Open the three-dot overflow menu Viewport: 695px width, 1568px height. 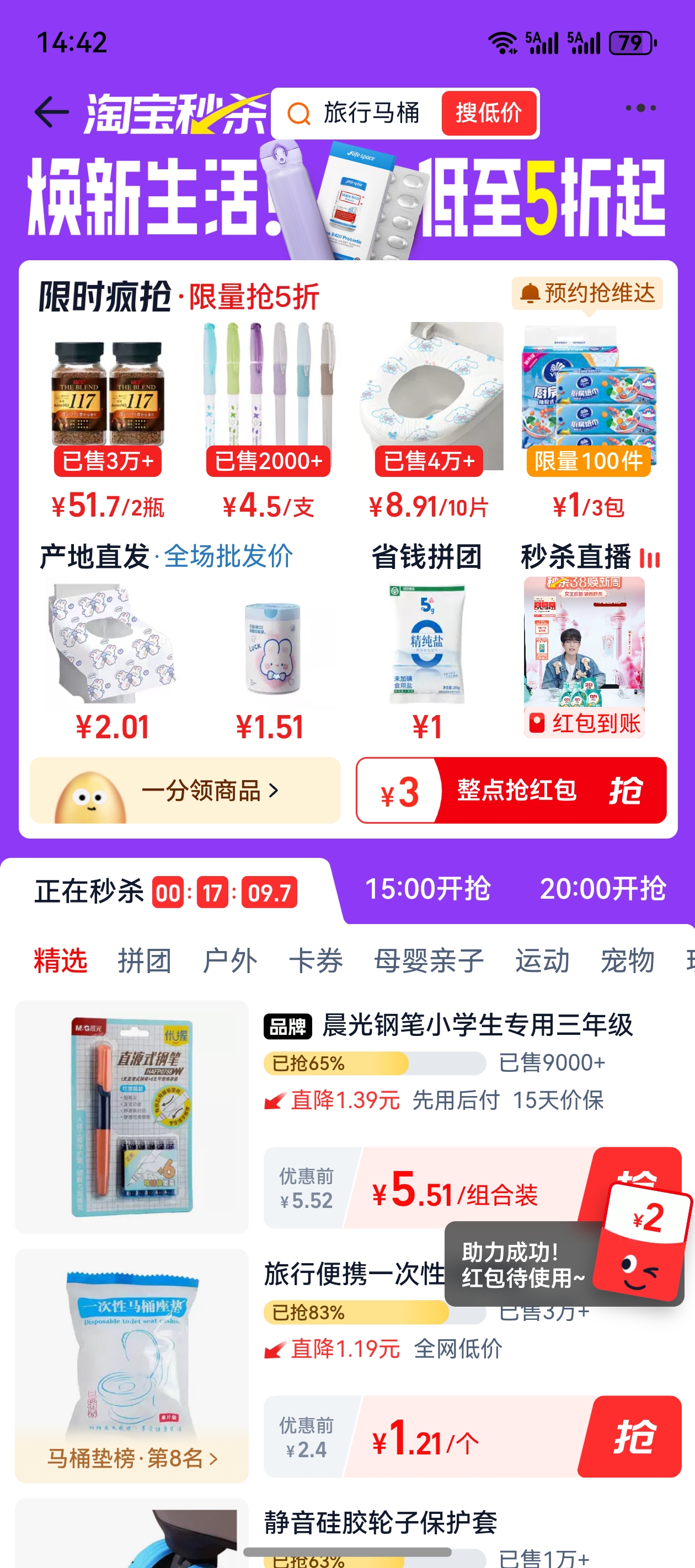pyautogui.click(x=640, y=109)
